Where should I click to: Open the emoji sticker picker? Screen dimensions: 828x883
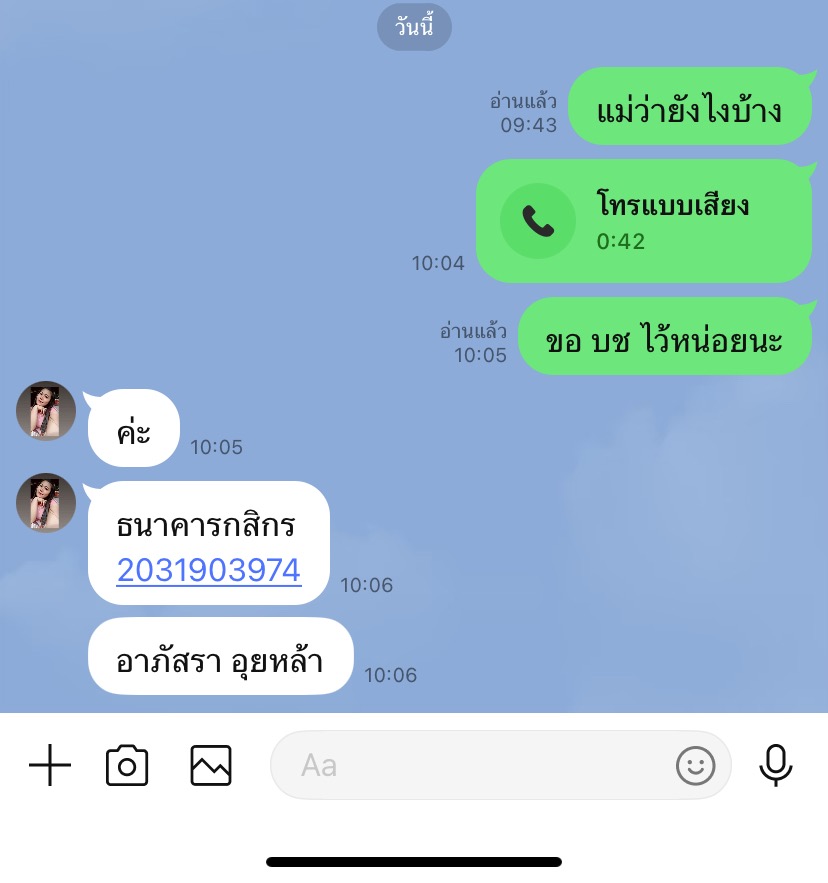[696, 766]
